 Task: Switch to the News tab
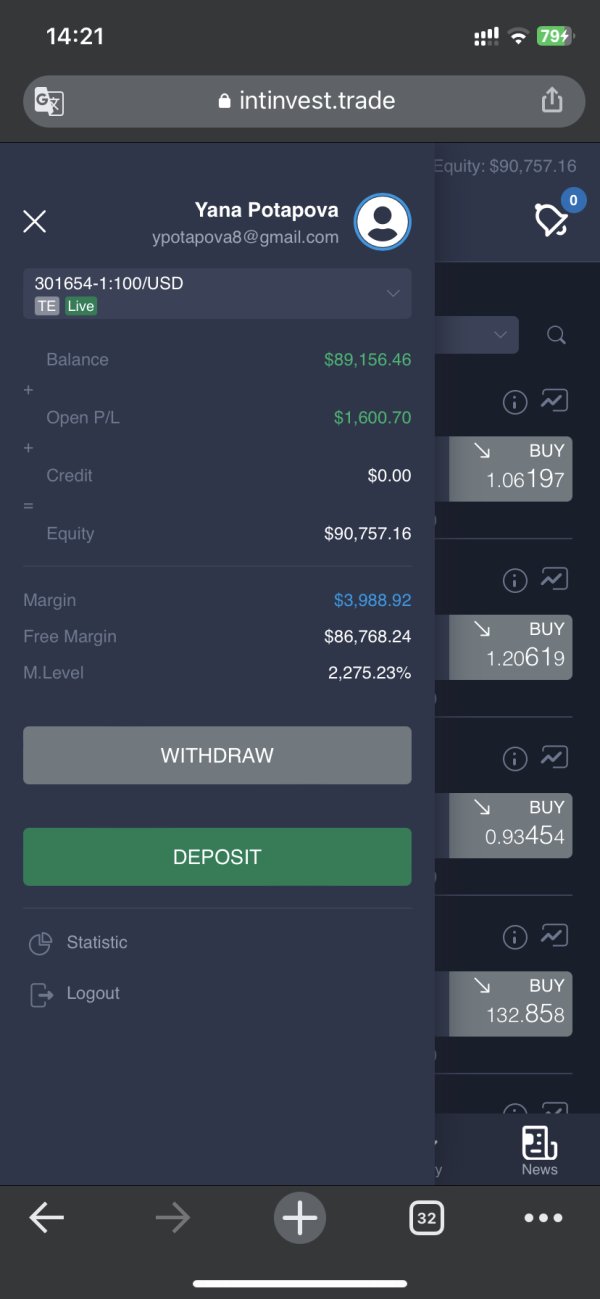point(540,1150)
